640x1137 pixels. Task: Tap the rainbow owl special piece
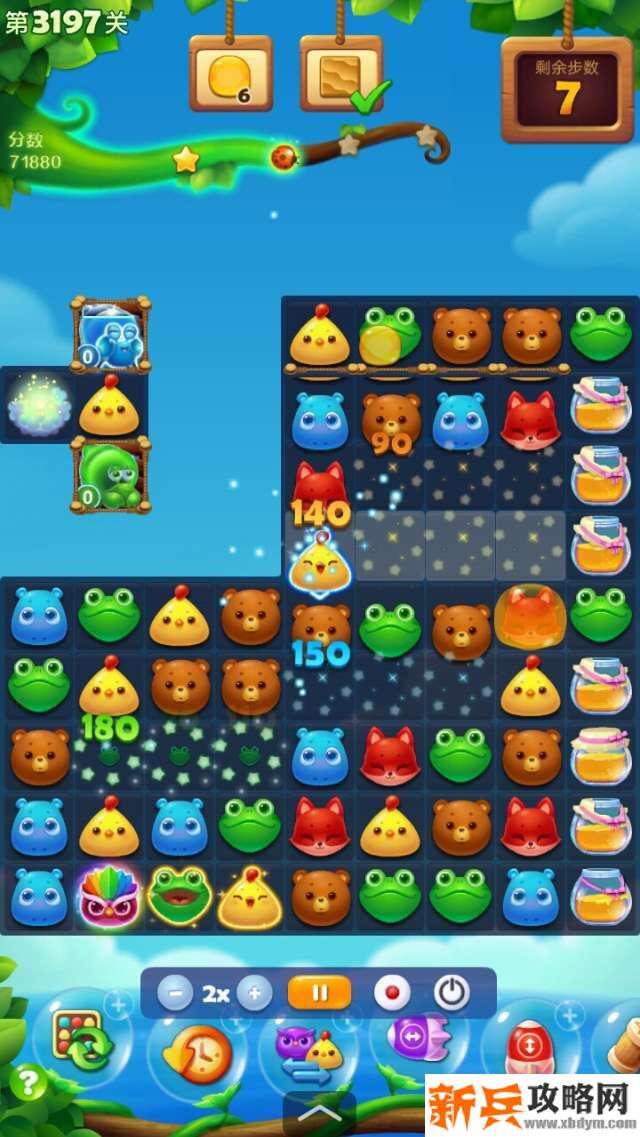tap(108, 896)
